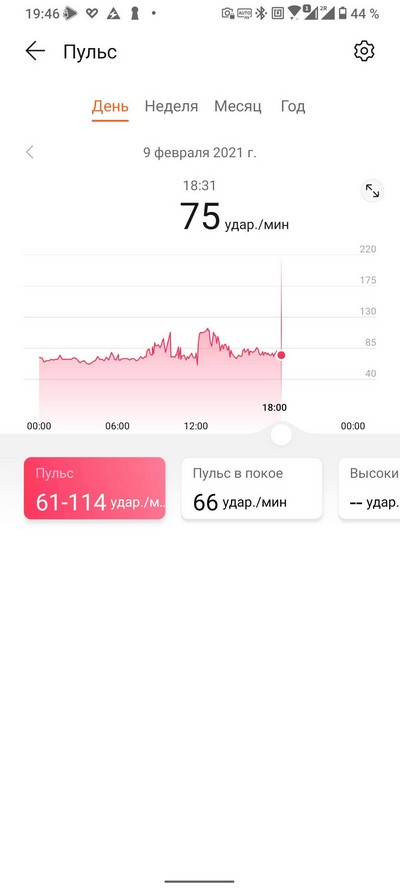Select the Пульс в покое card

click(252, 489)
